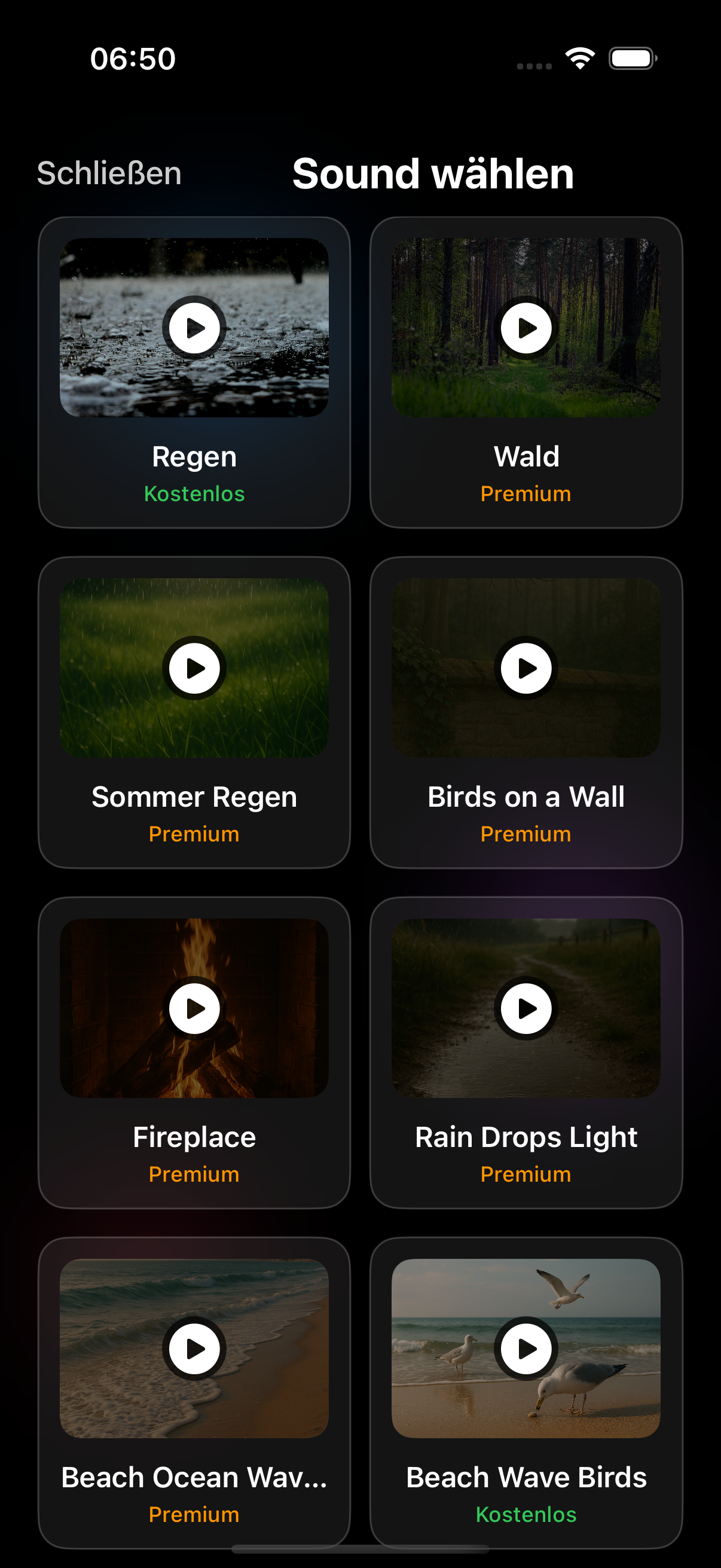This screenshot has width=721, height=1568.
Task: Choose the Wald premium sound card
Action: (526, 469)
